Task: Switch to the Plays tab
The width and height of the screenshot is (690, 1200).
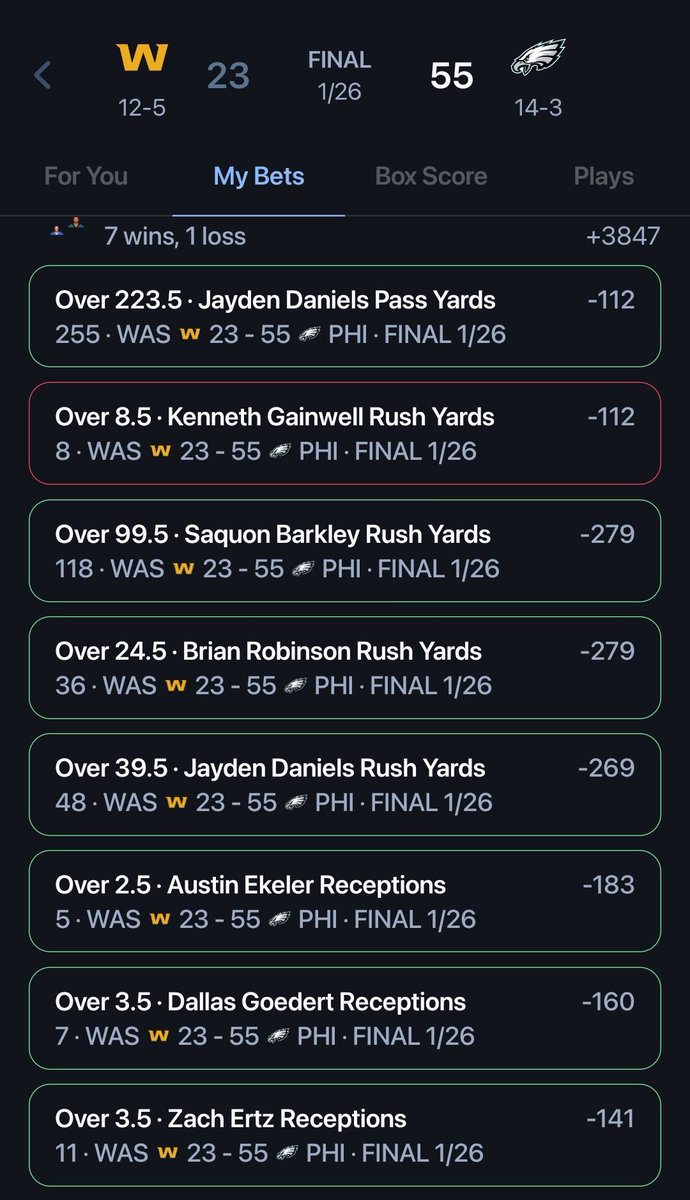Action: point(604,177)
